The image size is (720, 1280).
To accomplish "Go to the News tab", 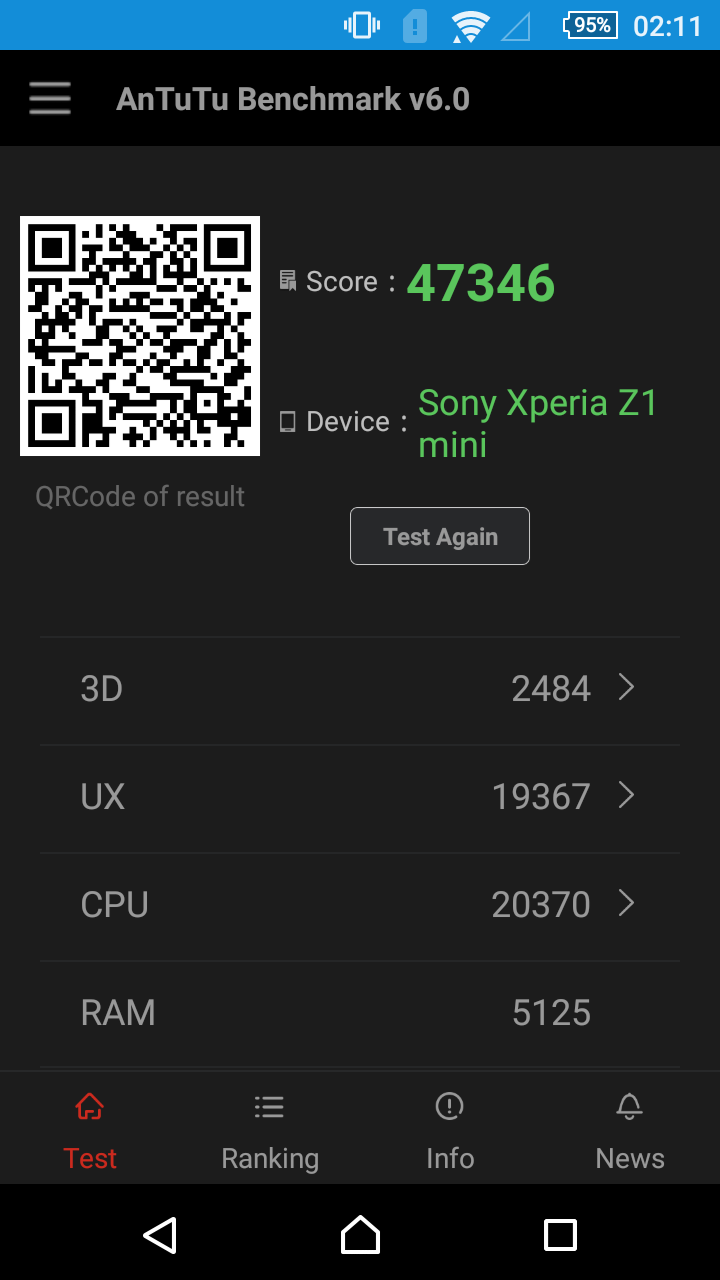I will click(x=630, y=1130).
